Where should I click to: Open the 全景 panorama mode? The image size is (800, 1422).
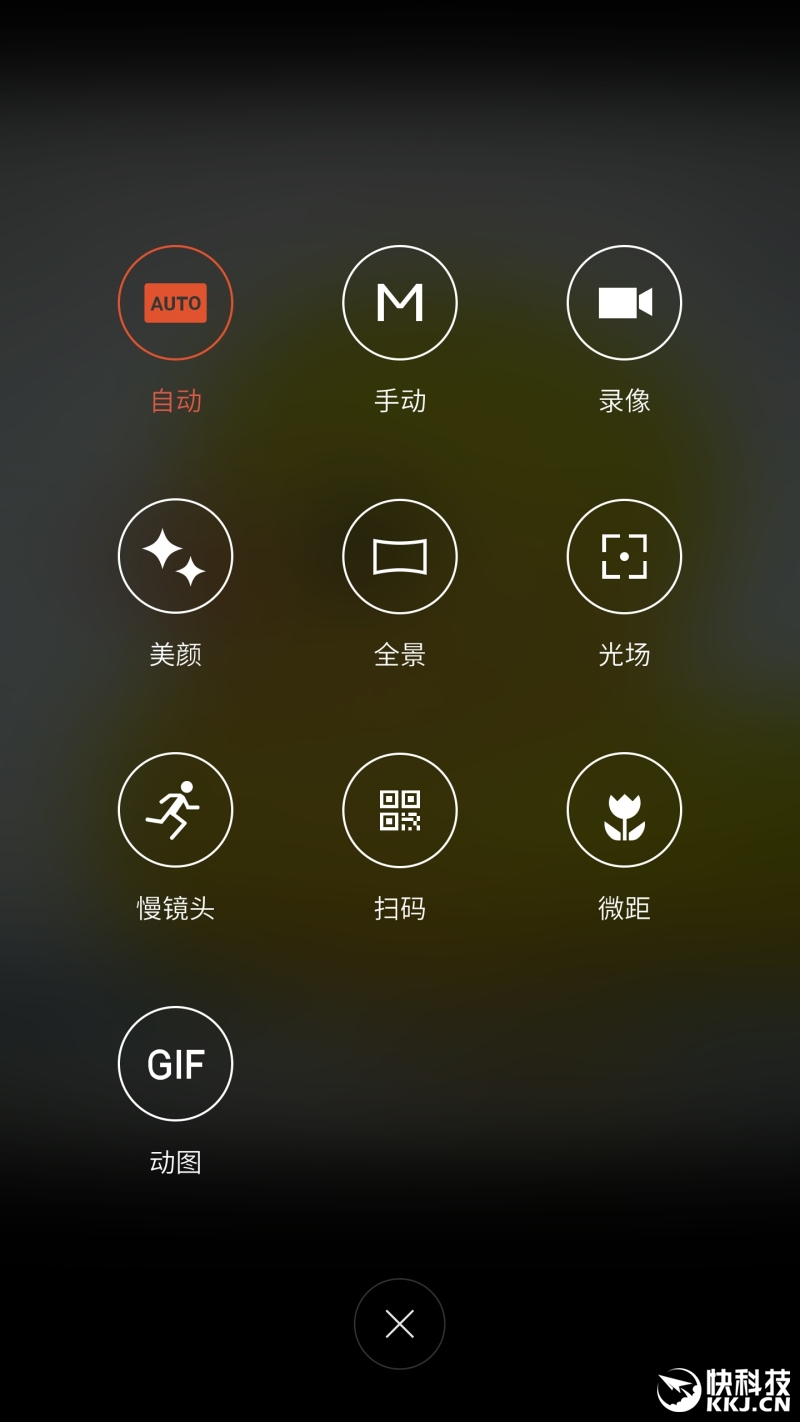(x=400, y=556)
